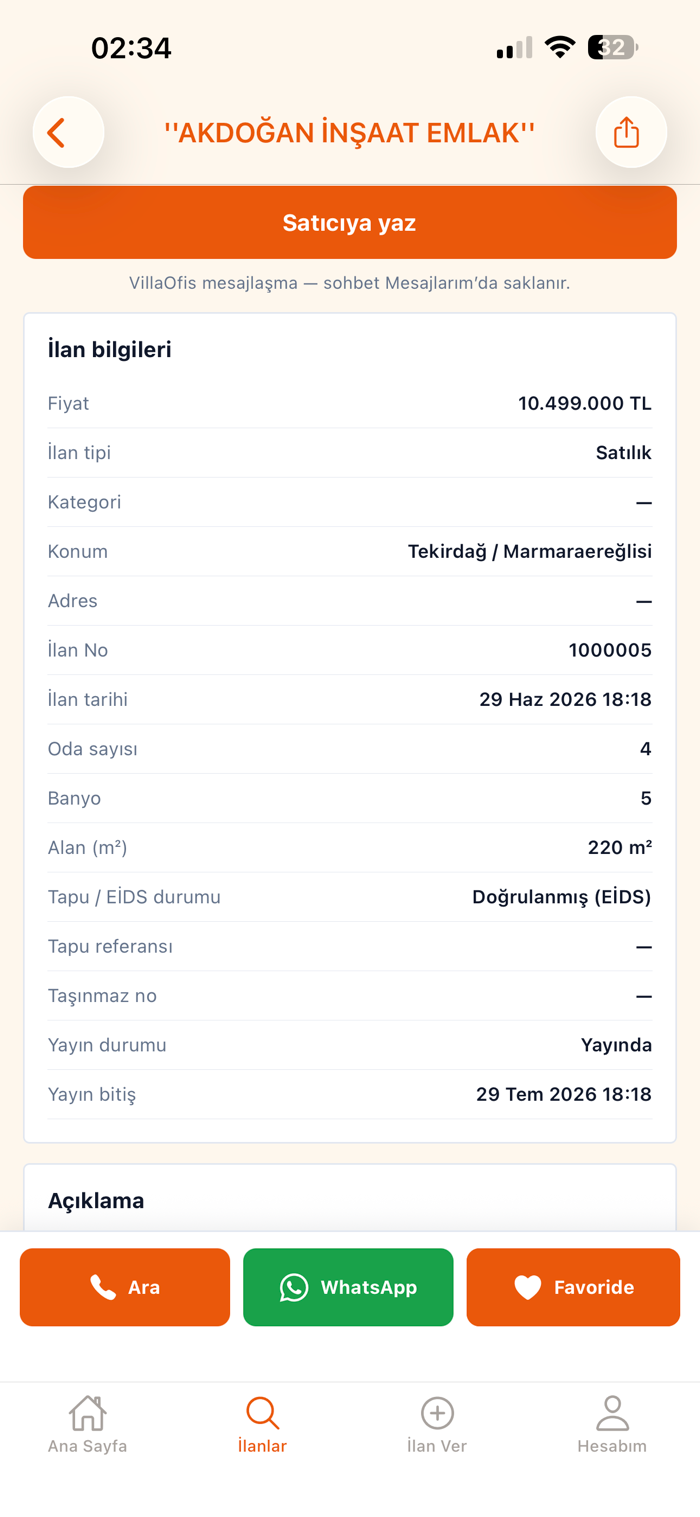The image size is (700, 1517).
Task: Open the İlan Ver tab
Action: pos(437,1425)
